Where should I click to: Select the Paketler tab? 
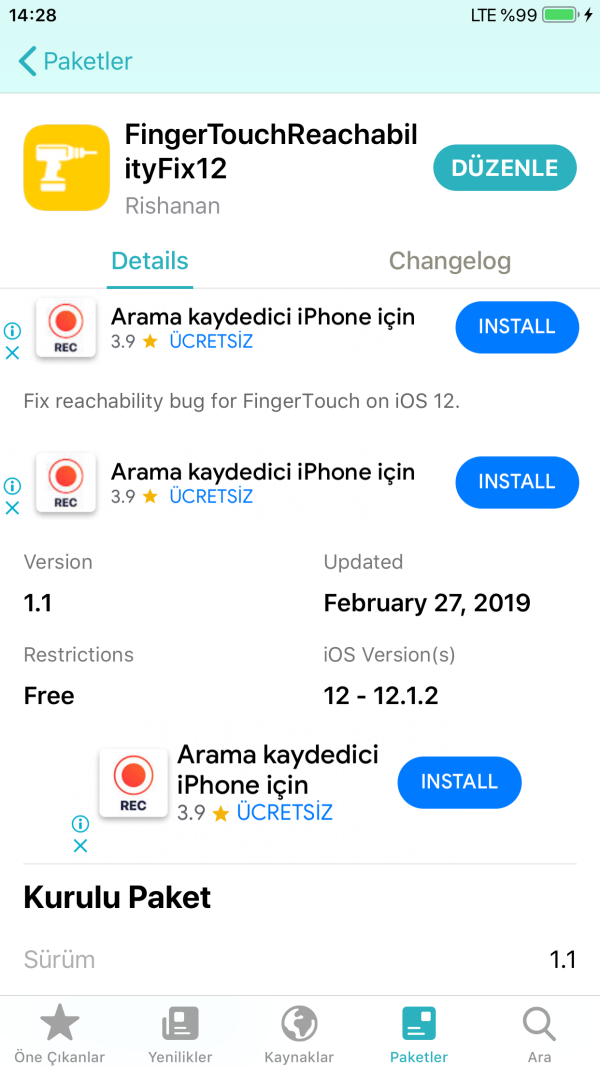point(419,1034)
